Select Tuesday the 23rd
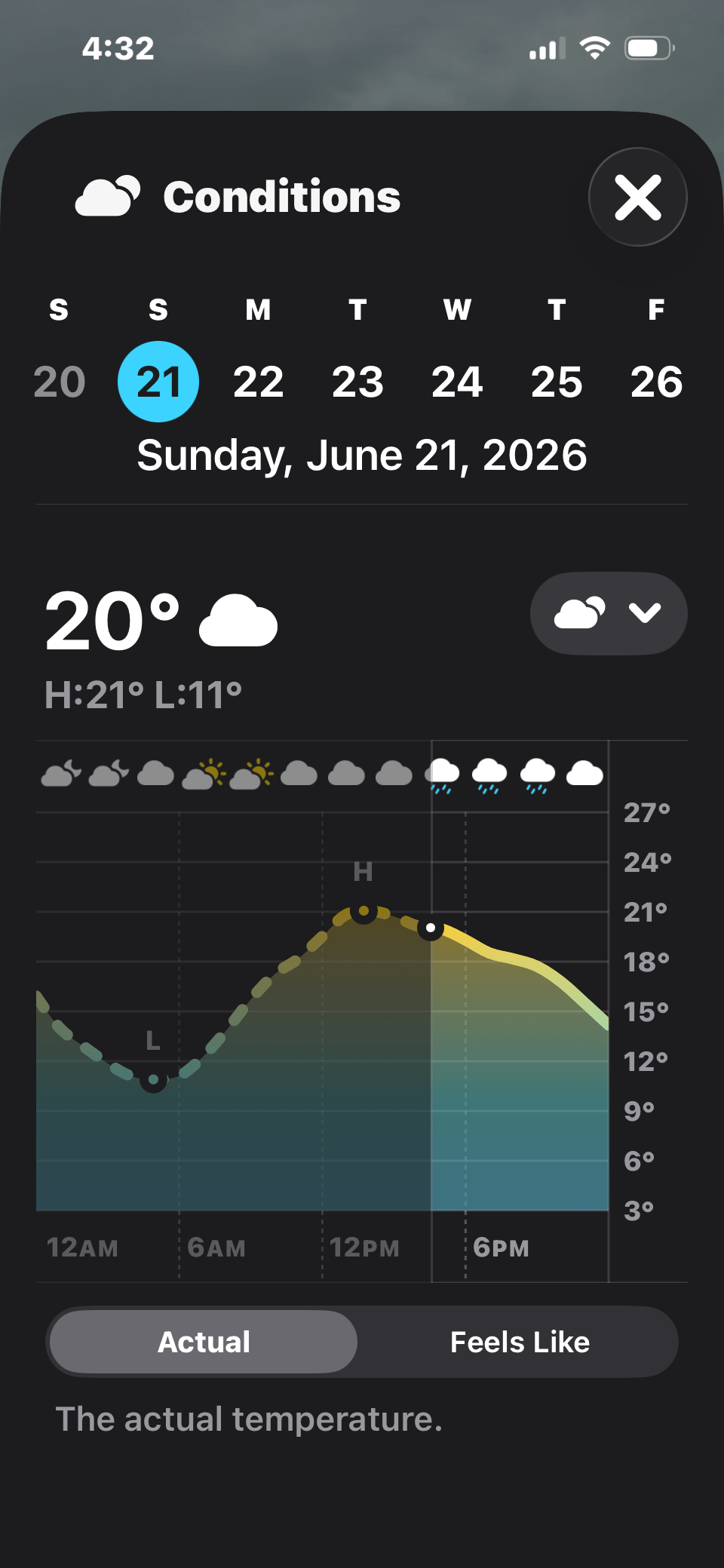Screen dimensions: 724x1568 click(357, 382)
